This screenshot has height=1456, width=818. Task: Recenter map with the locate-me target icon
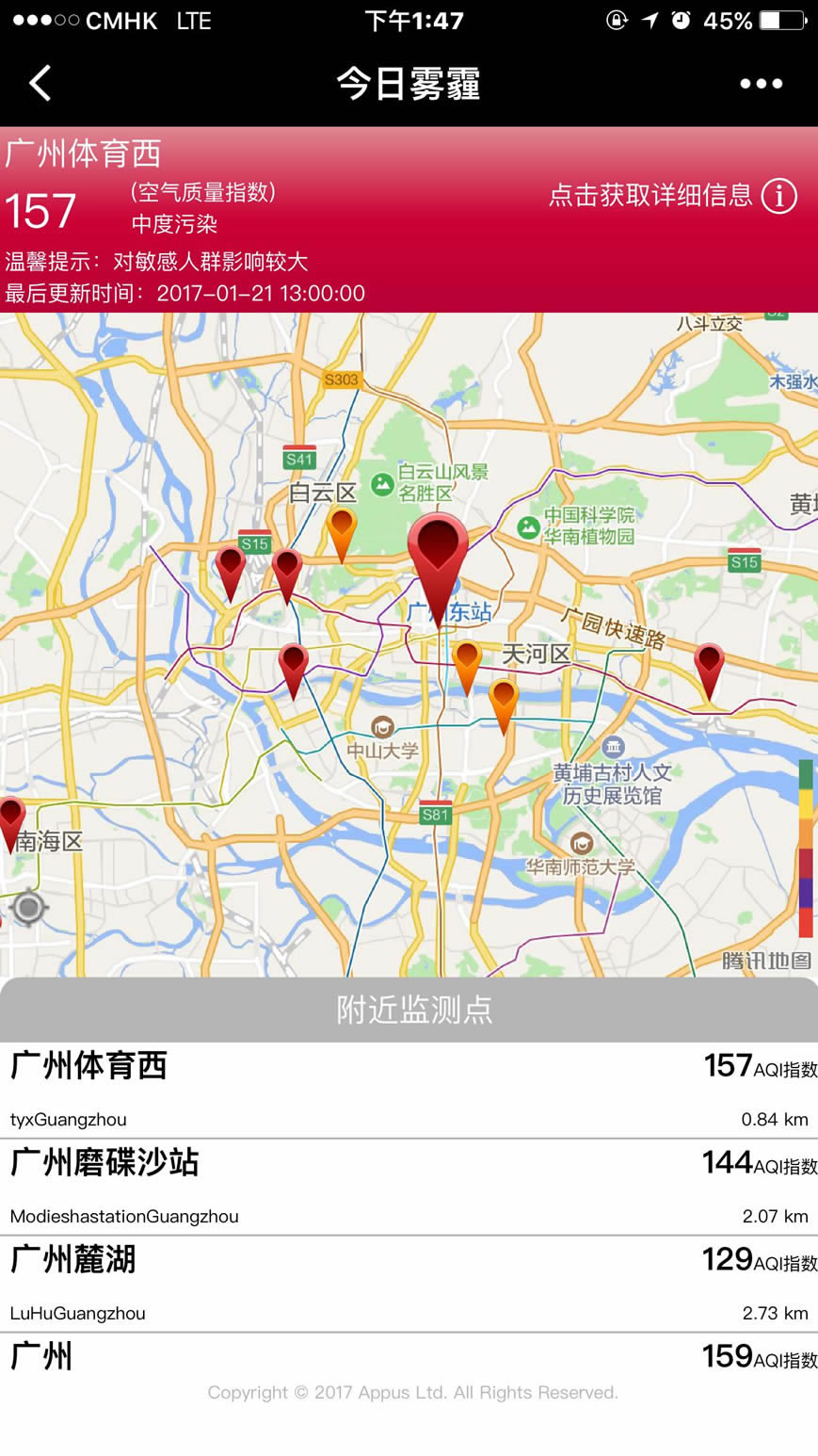tap(28, 908)
